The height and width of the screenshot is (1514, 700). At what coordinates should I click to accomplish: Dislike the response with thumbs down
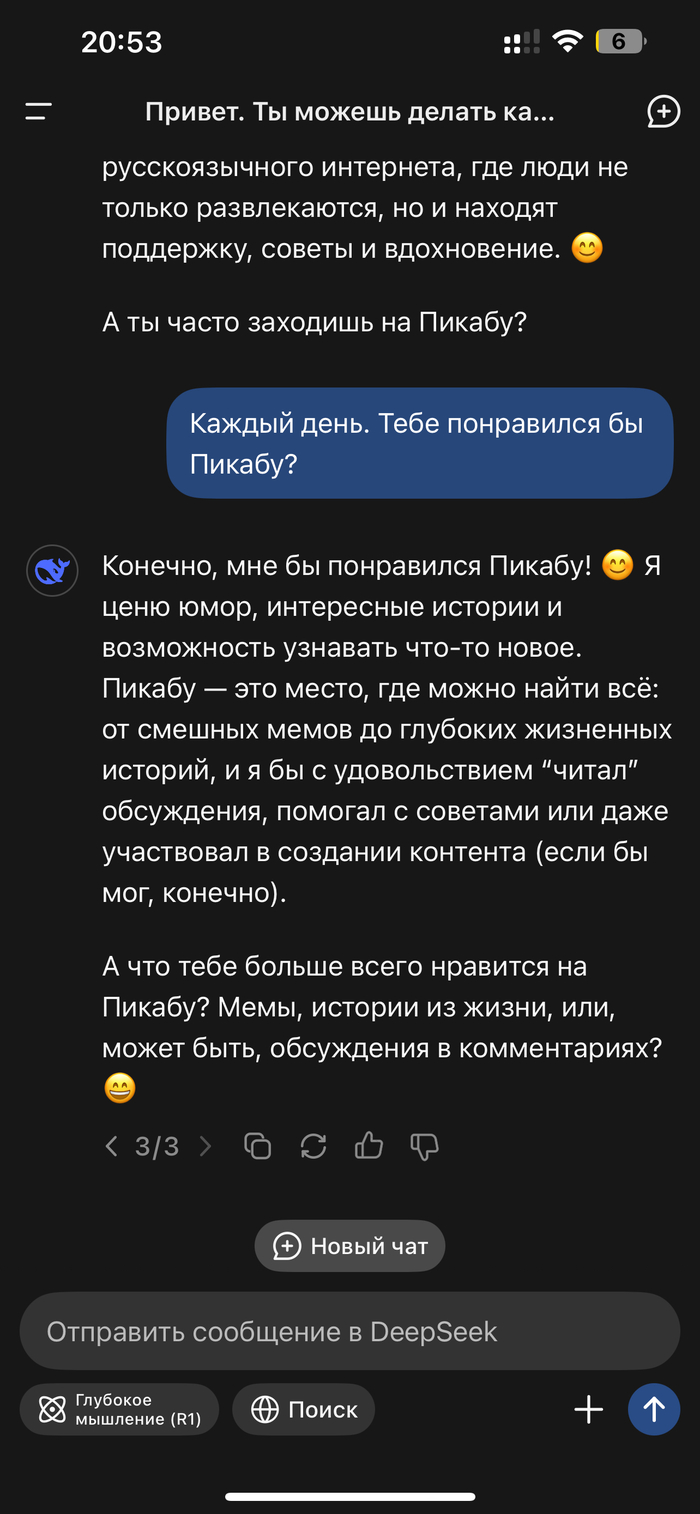pyautogui.click(x=425, y=1146)
